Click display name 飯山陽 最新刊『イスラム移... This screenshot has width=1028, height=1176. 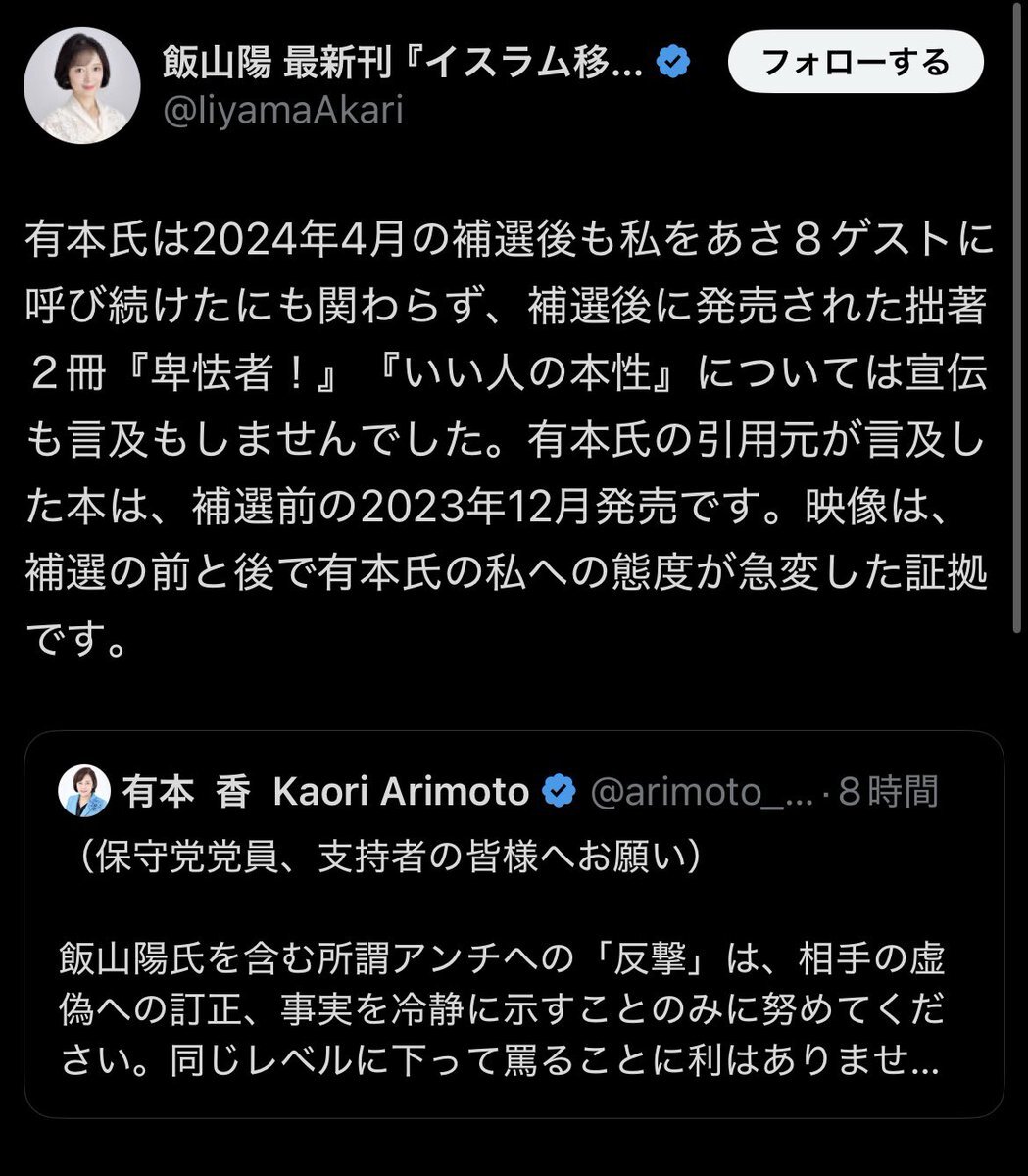pos(392,61)
